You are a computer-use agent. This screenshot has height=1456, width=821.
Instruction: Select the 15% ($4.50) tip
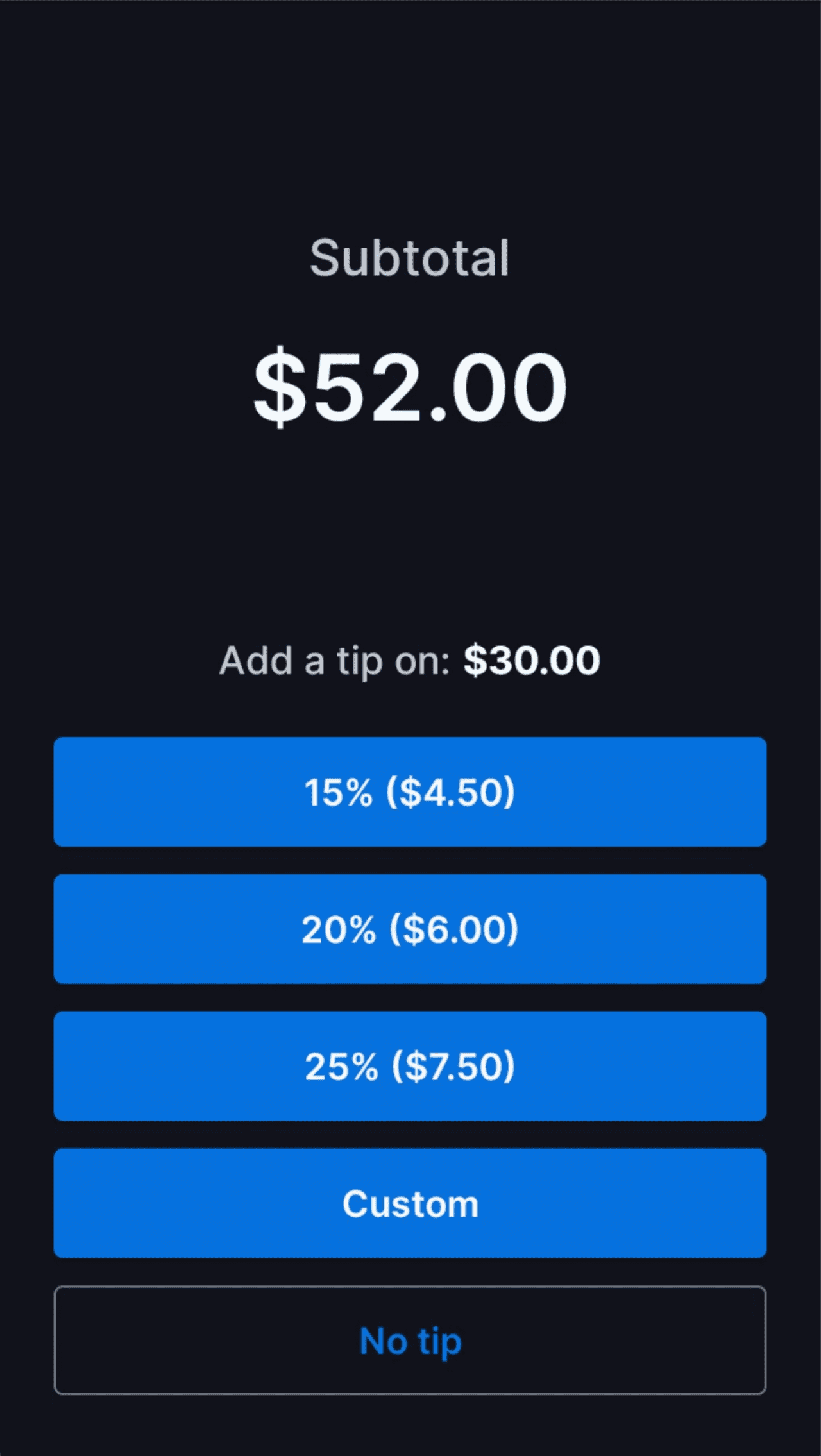pos(410,791)
